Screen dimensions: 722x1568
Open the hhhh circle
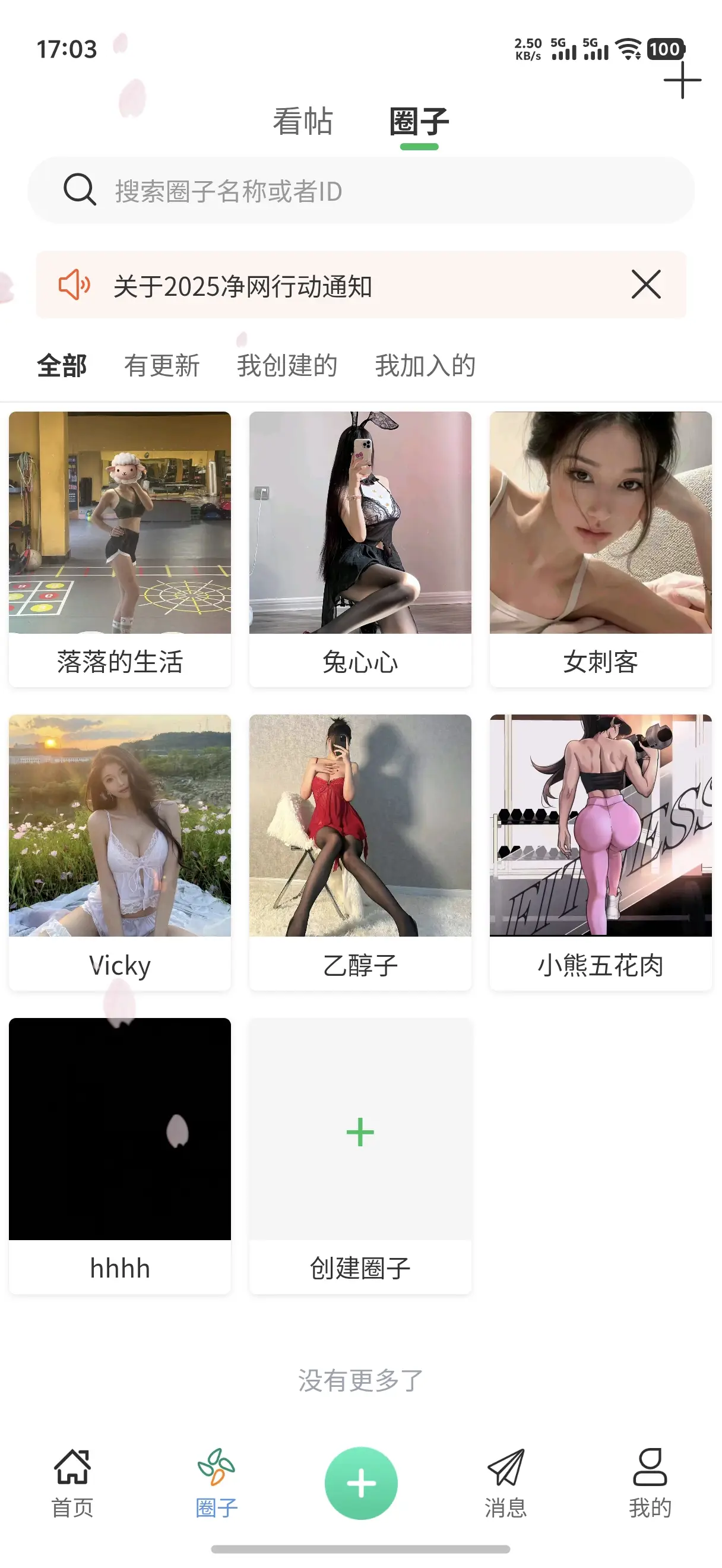[120, 1155]
